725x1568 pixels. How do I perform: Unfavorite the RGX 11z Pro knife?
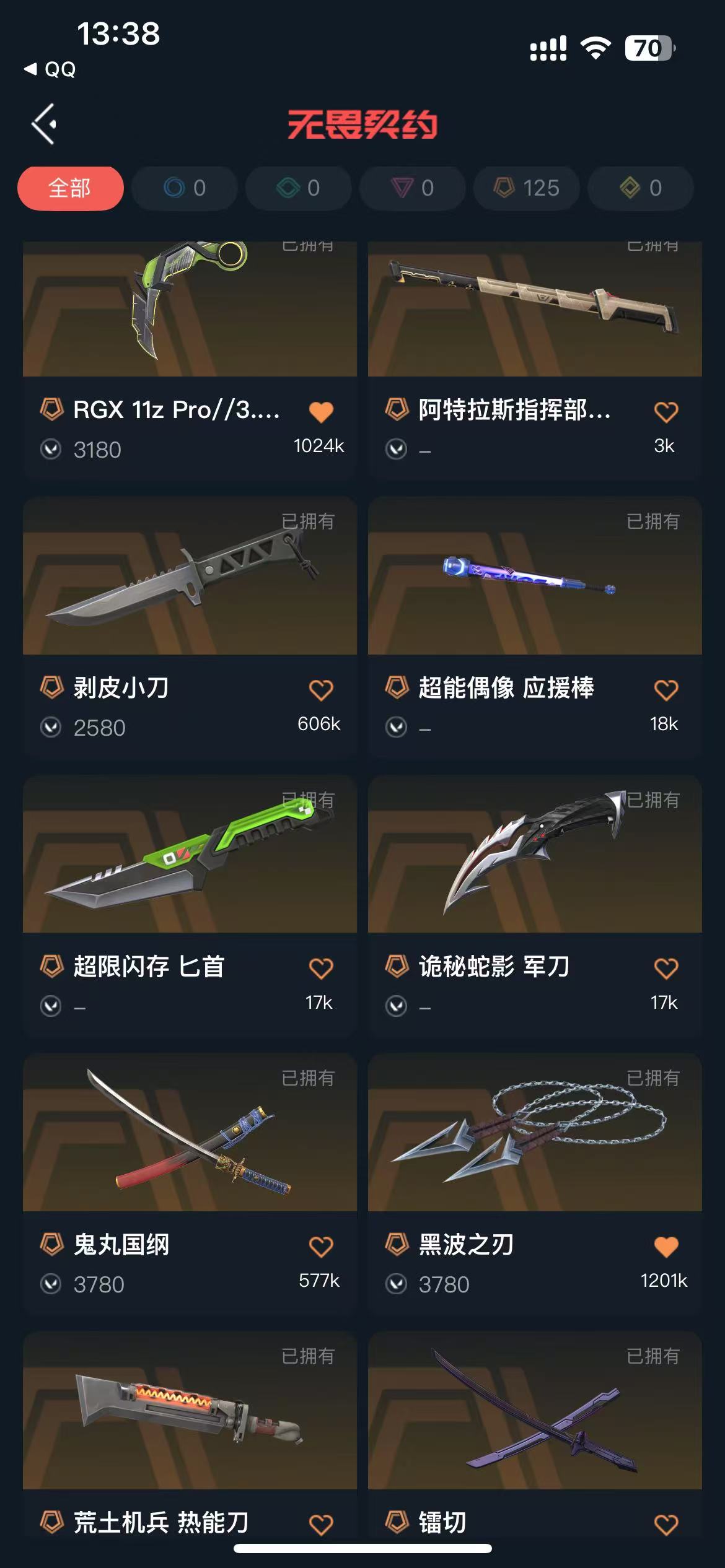coord(321,412)
